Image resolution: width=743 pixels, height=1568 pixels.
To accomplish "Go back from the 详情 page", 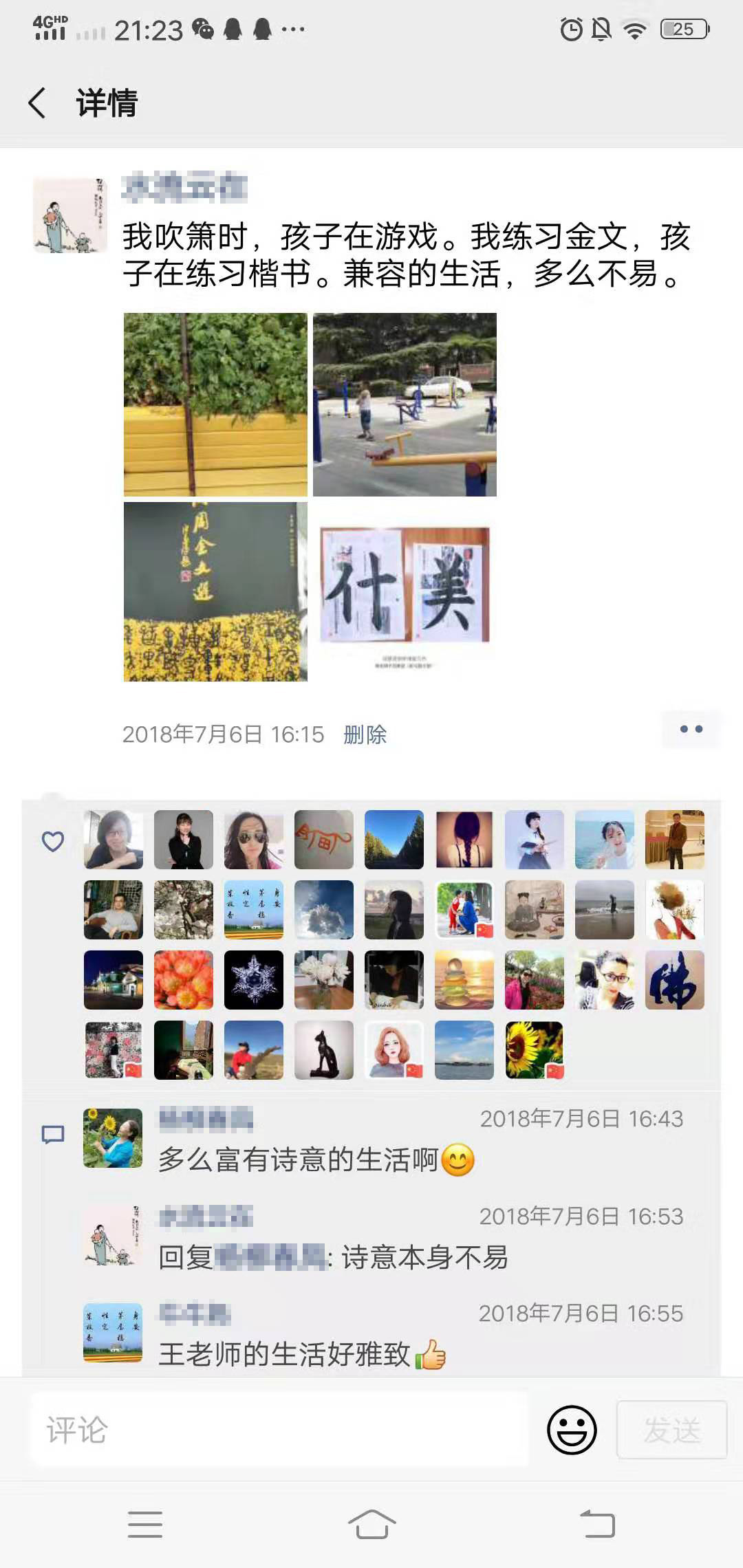I will coord(38,103).
